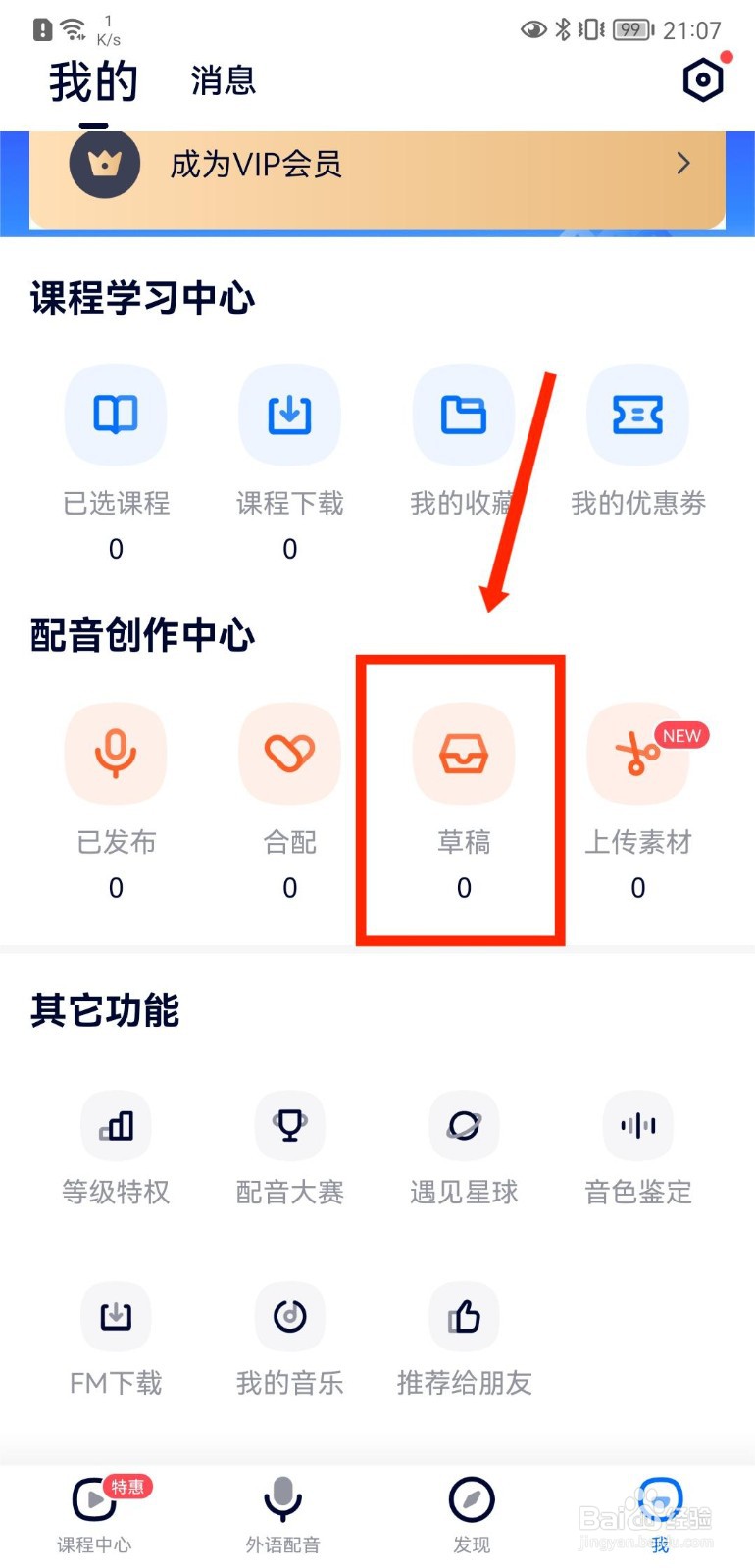The width and height of the screenshot is (755, 1568).
Task: Open the settings gear with red dot
Action: (x=702, y=79)
